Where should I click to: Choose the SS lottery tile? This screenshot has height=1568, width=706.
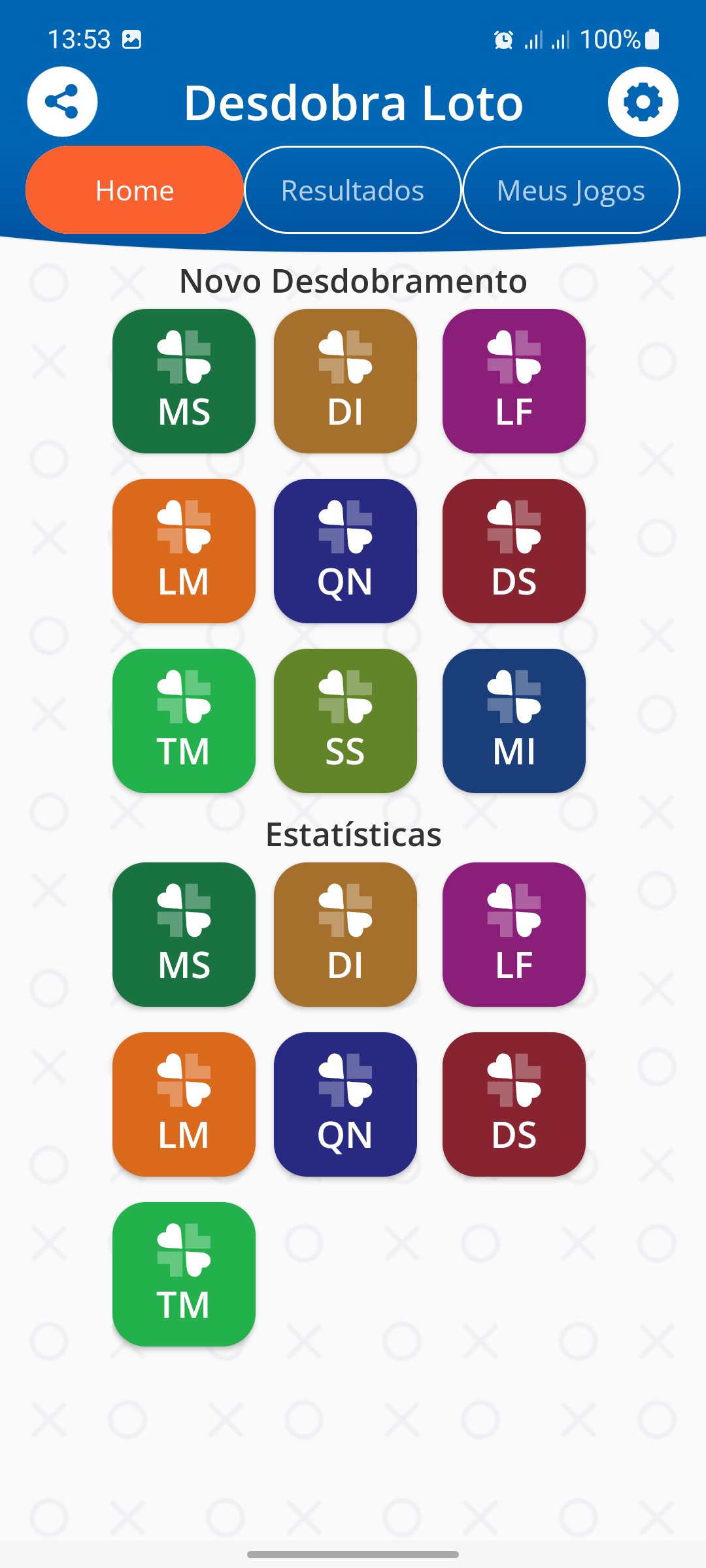345,721
